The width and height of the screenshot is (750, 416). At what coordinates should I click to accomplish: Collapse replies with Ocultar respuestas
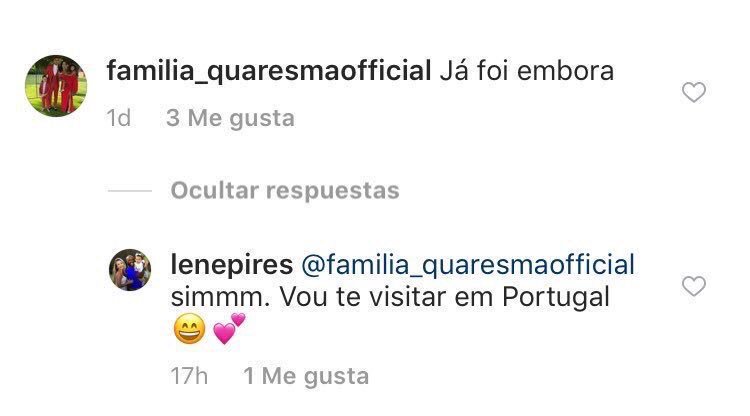tap(285, 190)
